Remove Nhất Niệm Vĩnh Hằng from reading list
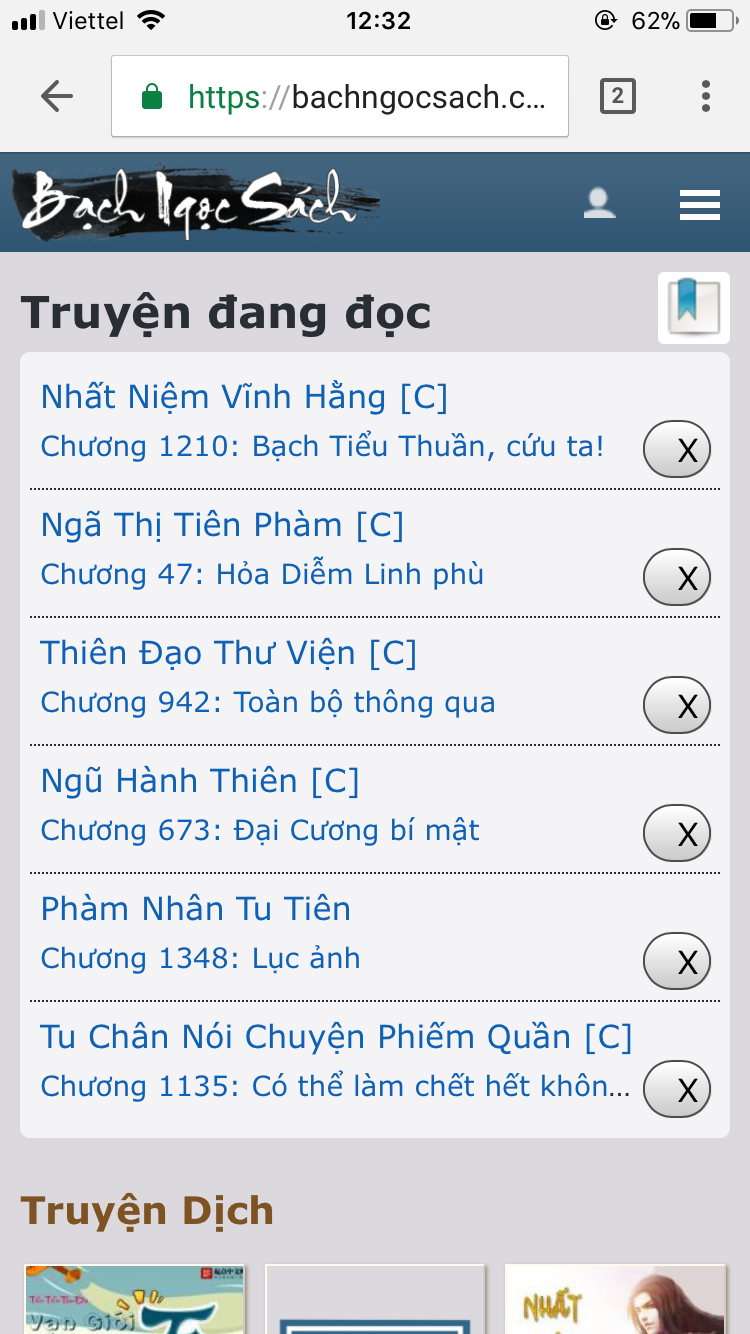Screen dimensions: 750x1334 pos(676,450)
